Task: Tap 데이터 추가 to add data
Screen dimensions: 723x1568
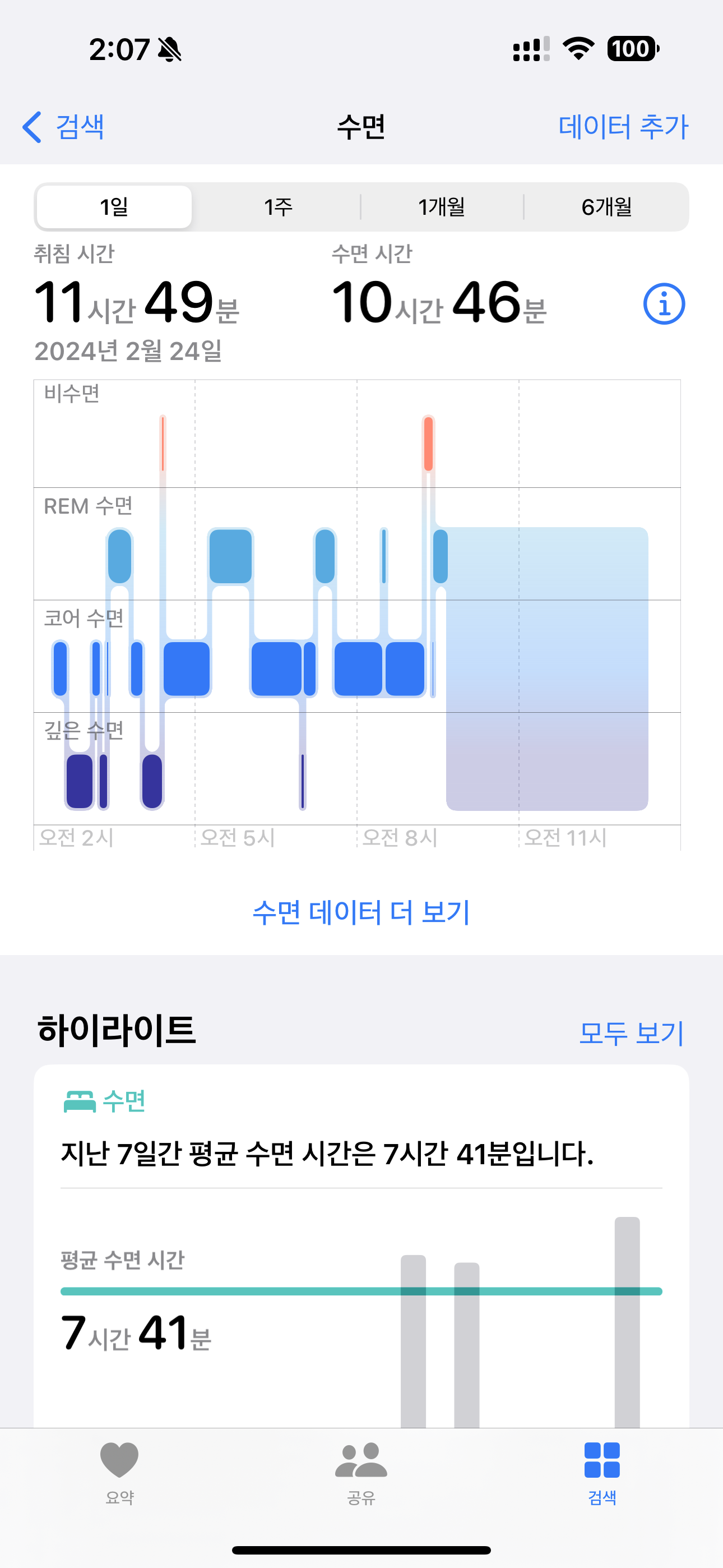Action: [x=623, y=127]
